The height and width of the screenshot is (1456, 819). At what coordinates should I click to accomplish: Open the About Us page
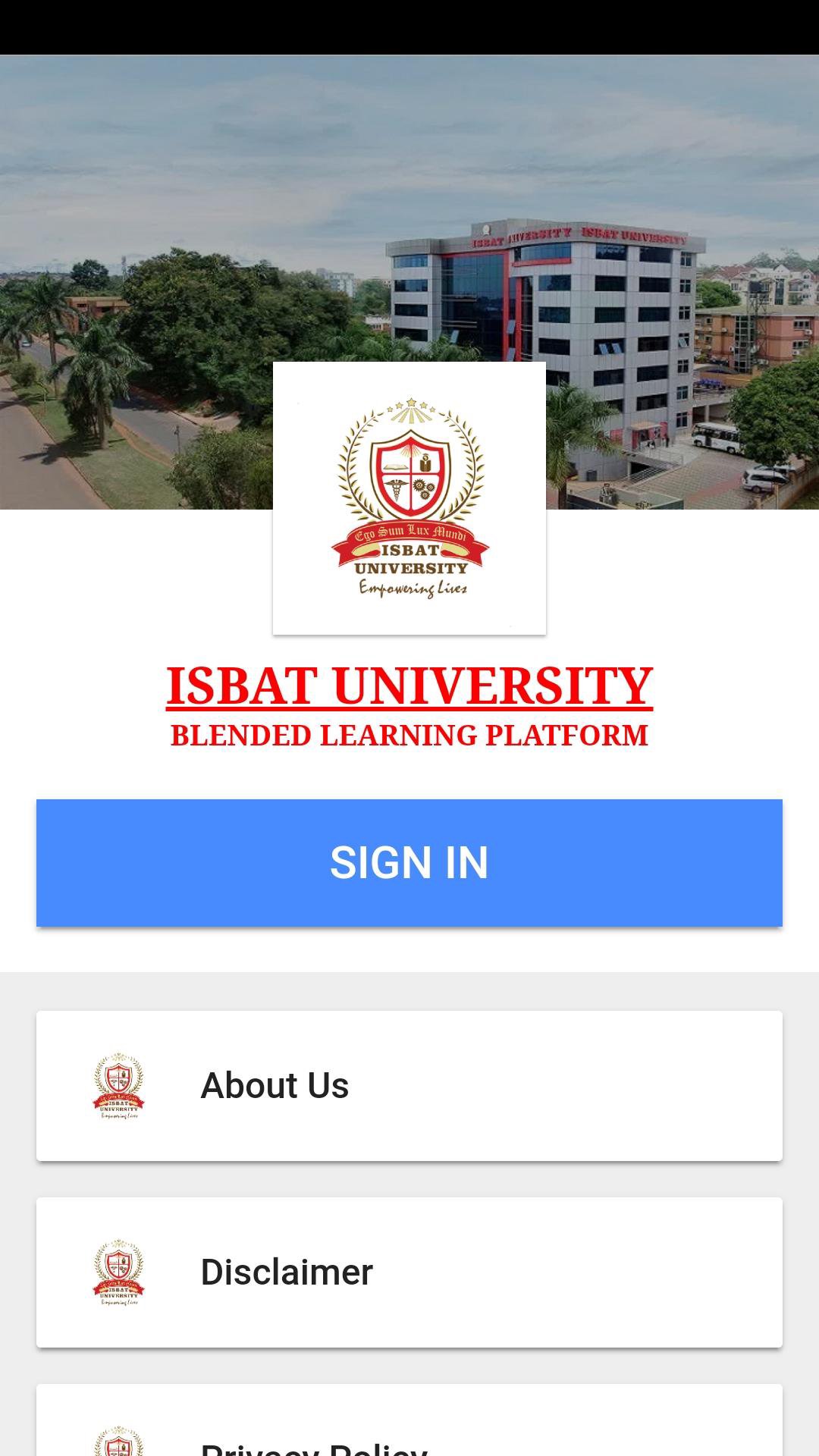coord(274,1084)
